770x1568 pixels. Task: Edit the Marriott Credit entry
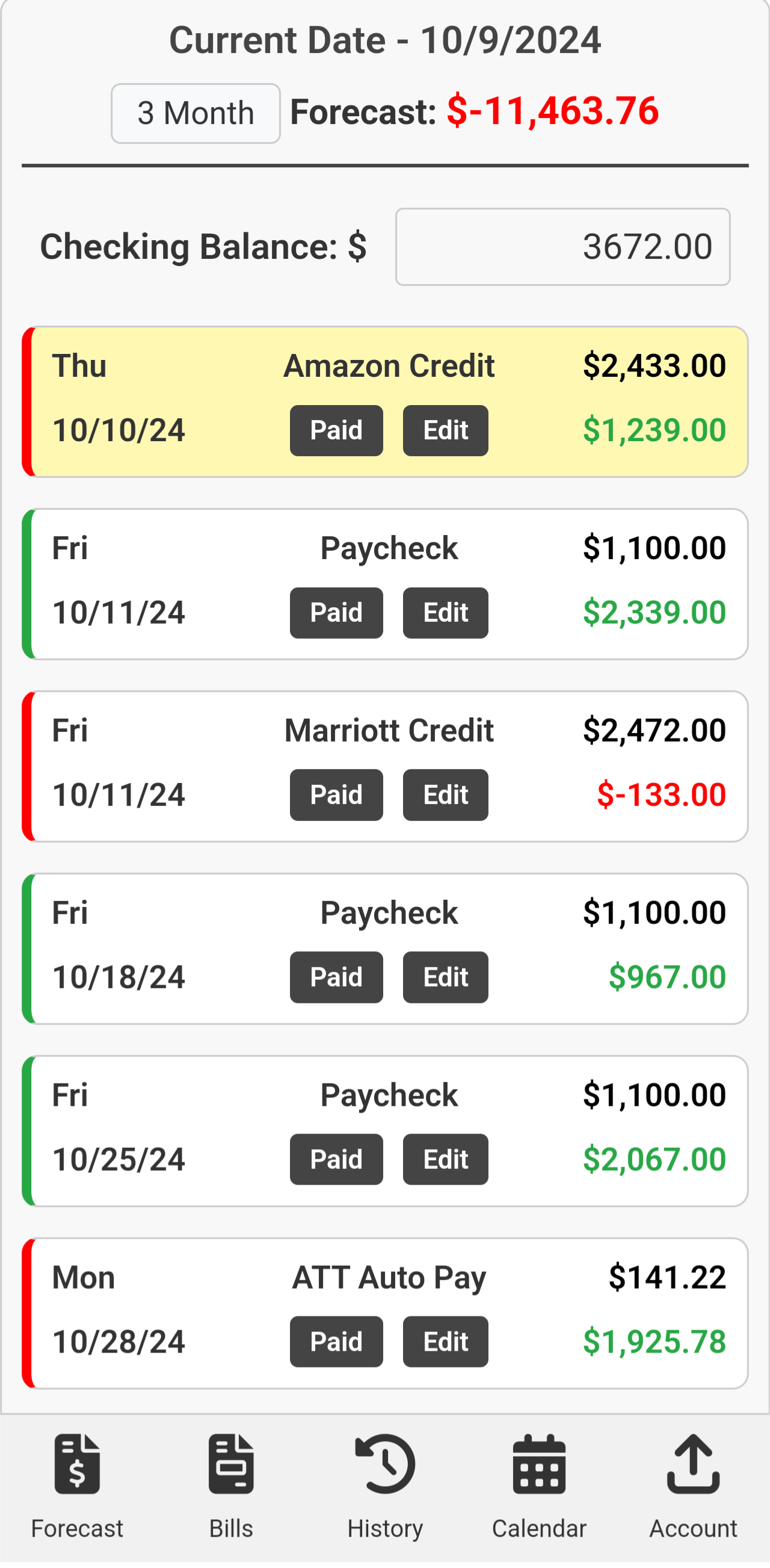pyautogui.click(x=445, y=795)
